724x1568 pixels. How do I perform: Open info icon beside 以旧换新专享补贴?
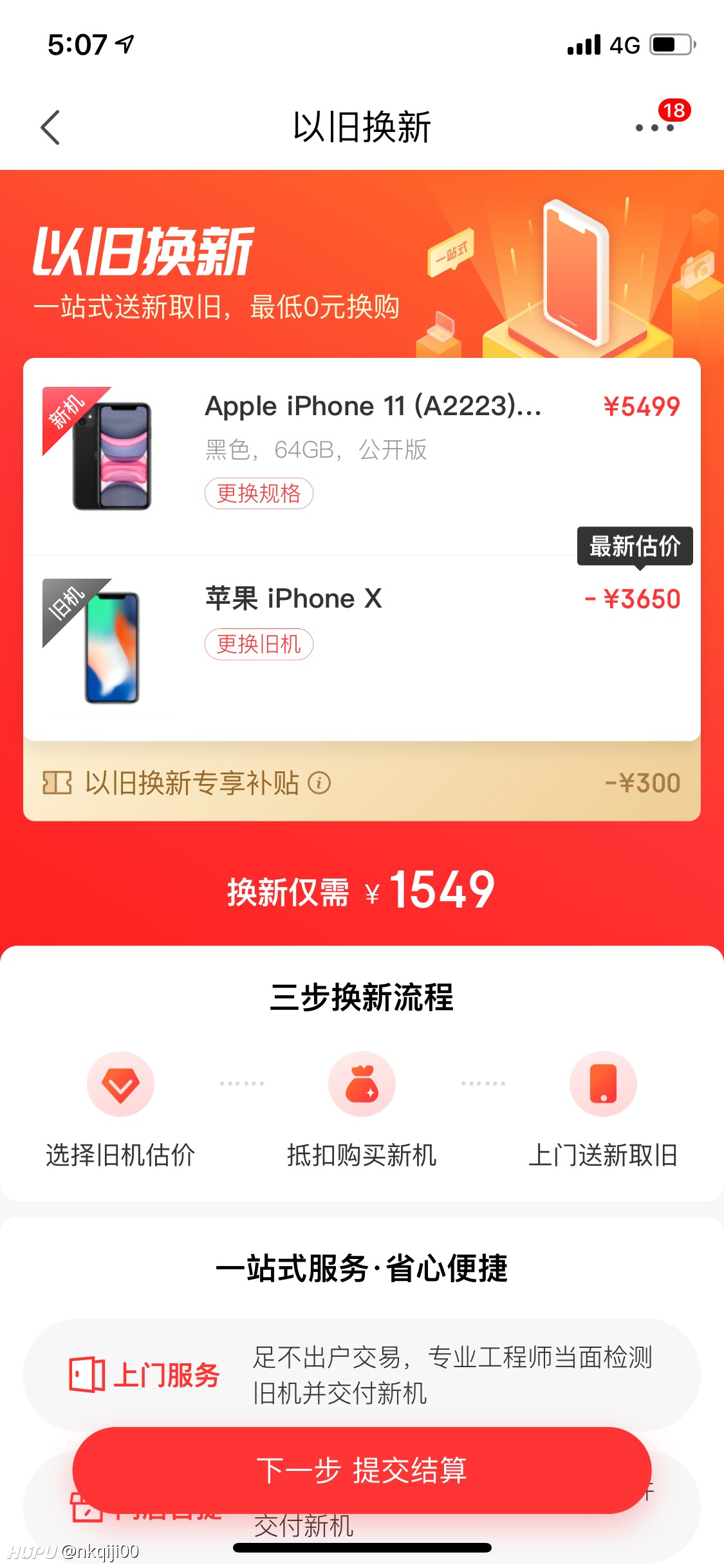pyautogui.click(x=319, y=783)
